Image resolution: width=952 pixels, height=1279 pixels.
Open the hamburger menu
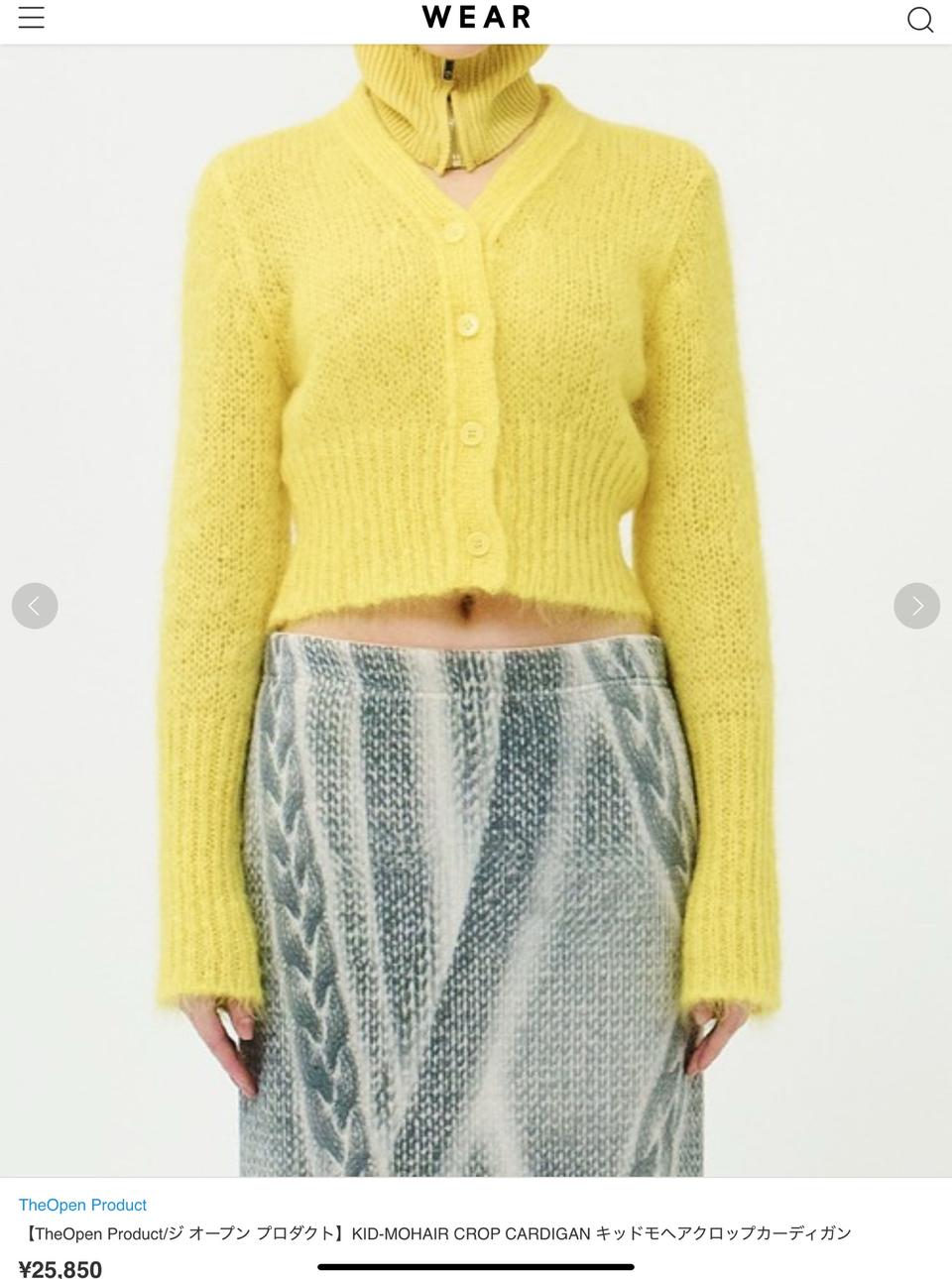click(32, 18)
